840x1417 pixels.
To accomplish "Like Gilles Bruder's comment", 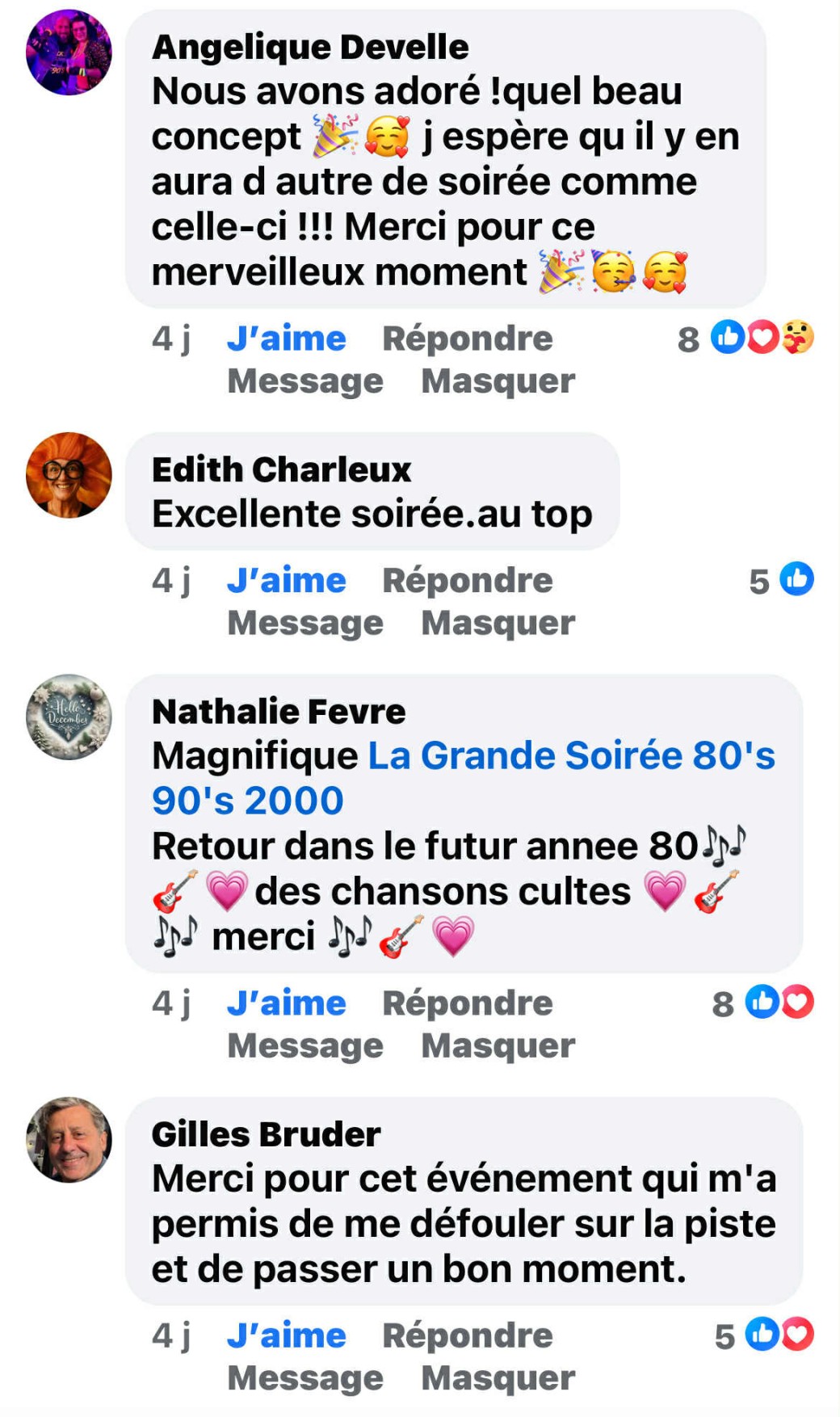I will tap(286, 1336).
